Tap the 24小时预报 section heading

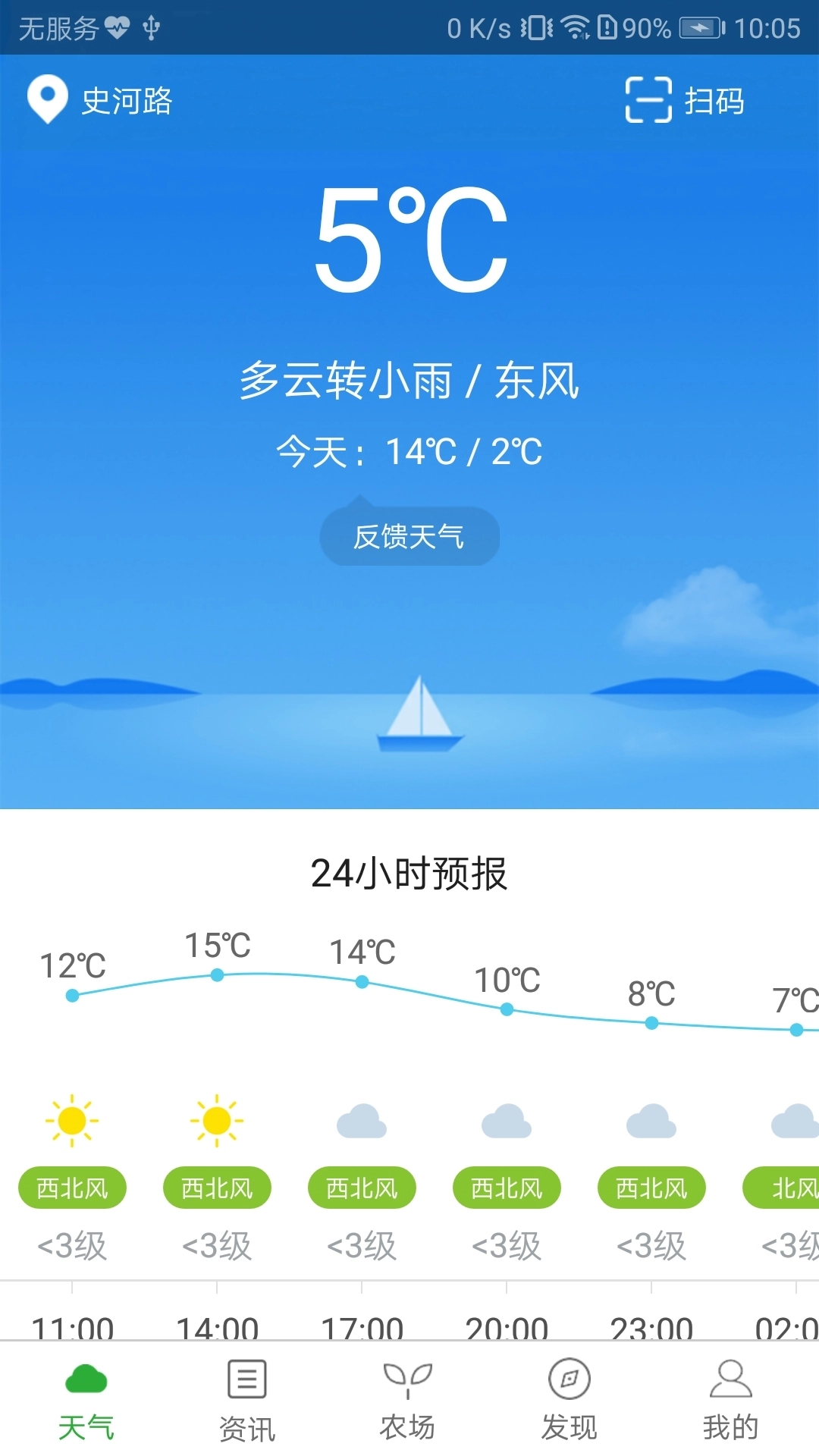click(409, 874)
